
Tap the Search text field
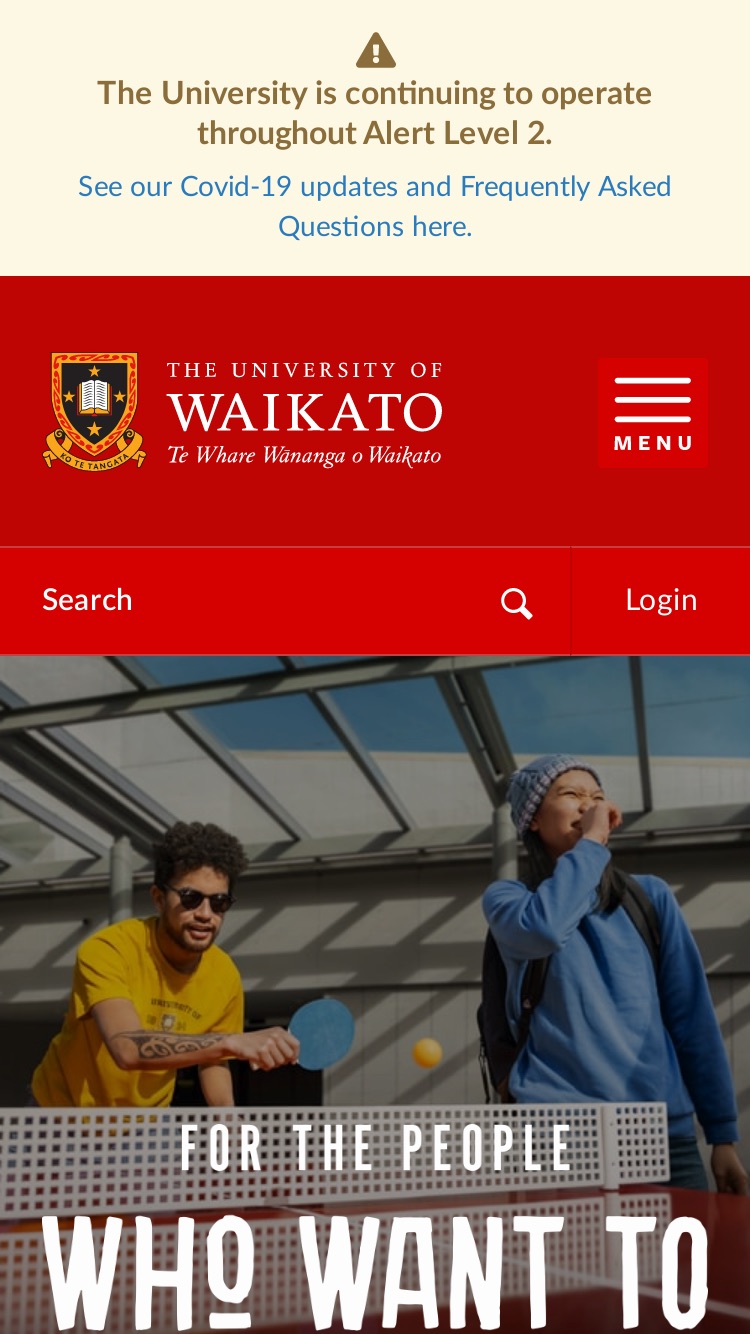[250, 601]
